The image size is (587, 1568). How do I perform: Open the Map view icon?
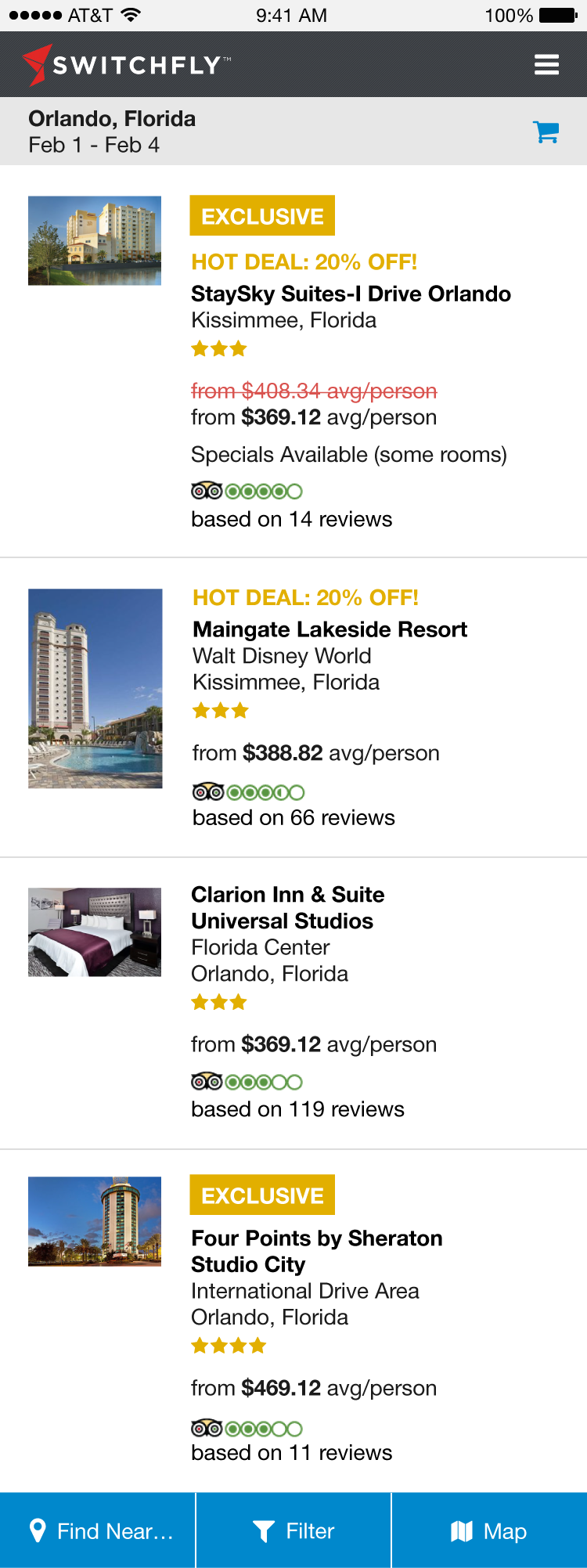[463, 1530]
